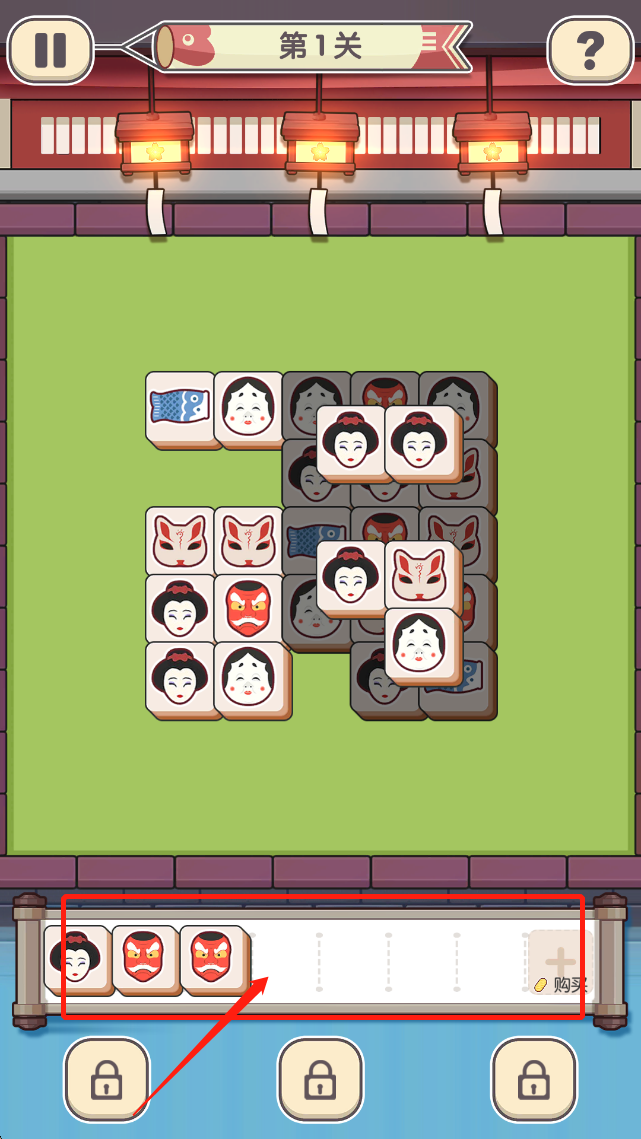
Task: Tap the 购买 extra slot button
Action: tap(559, 962)
